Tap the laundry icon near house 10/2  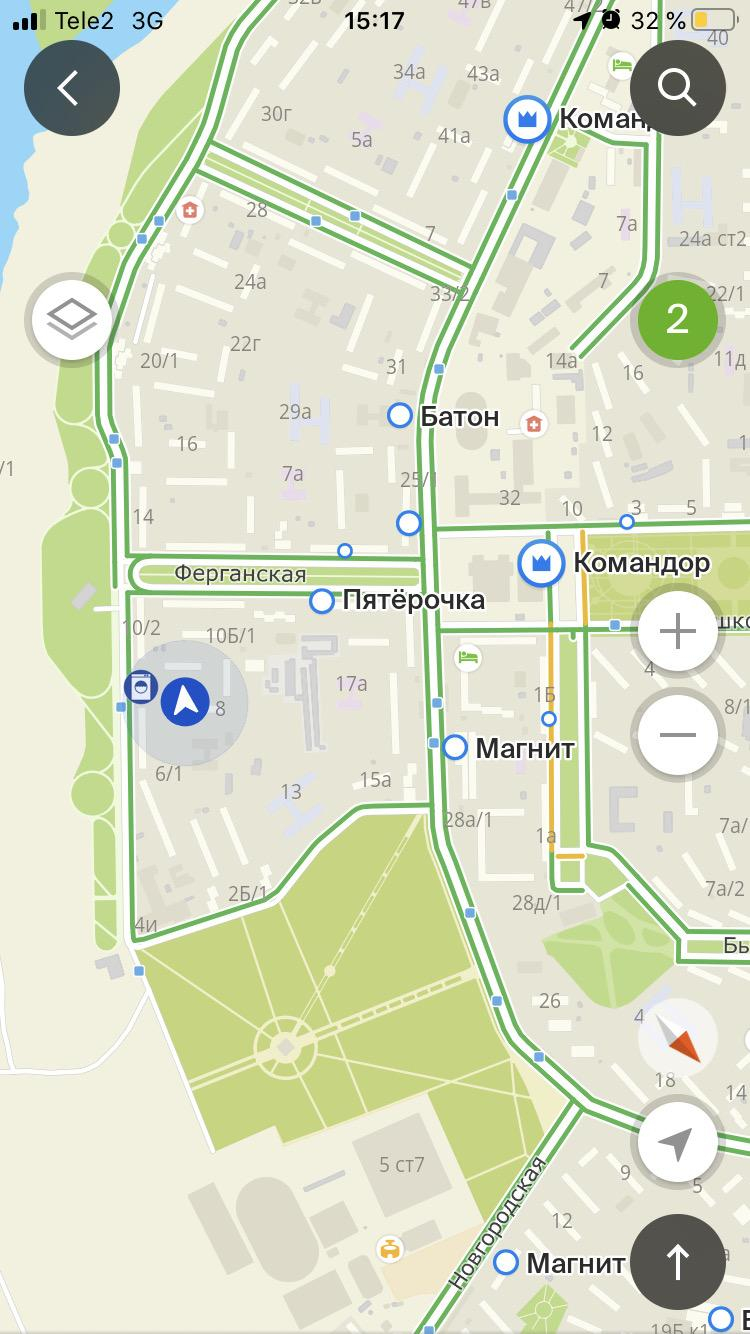[x=141, y=688]
